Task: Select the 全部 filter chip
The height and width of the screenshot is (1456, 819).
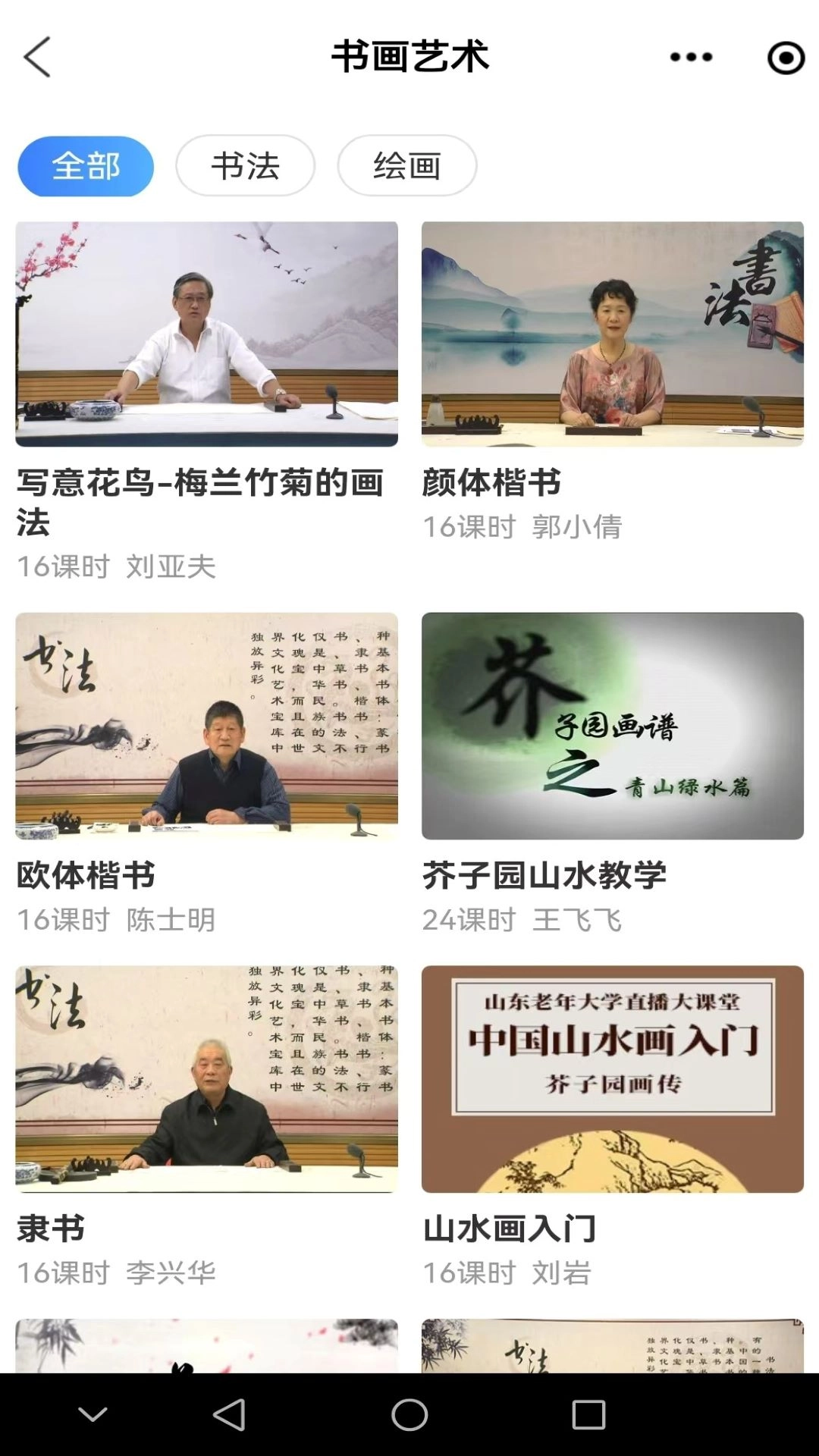Action: point(86,165)
